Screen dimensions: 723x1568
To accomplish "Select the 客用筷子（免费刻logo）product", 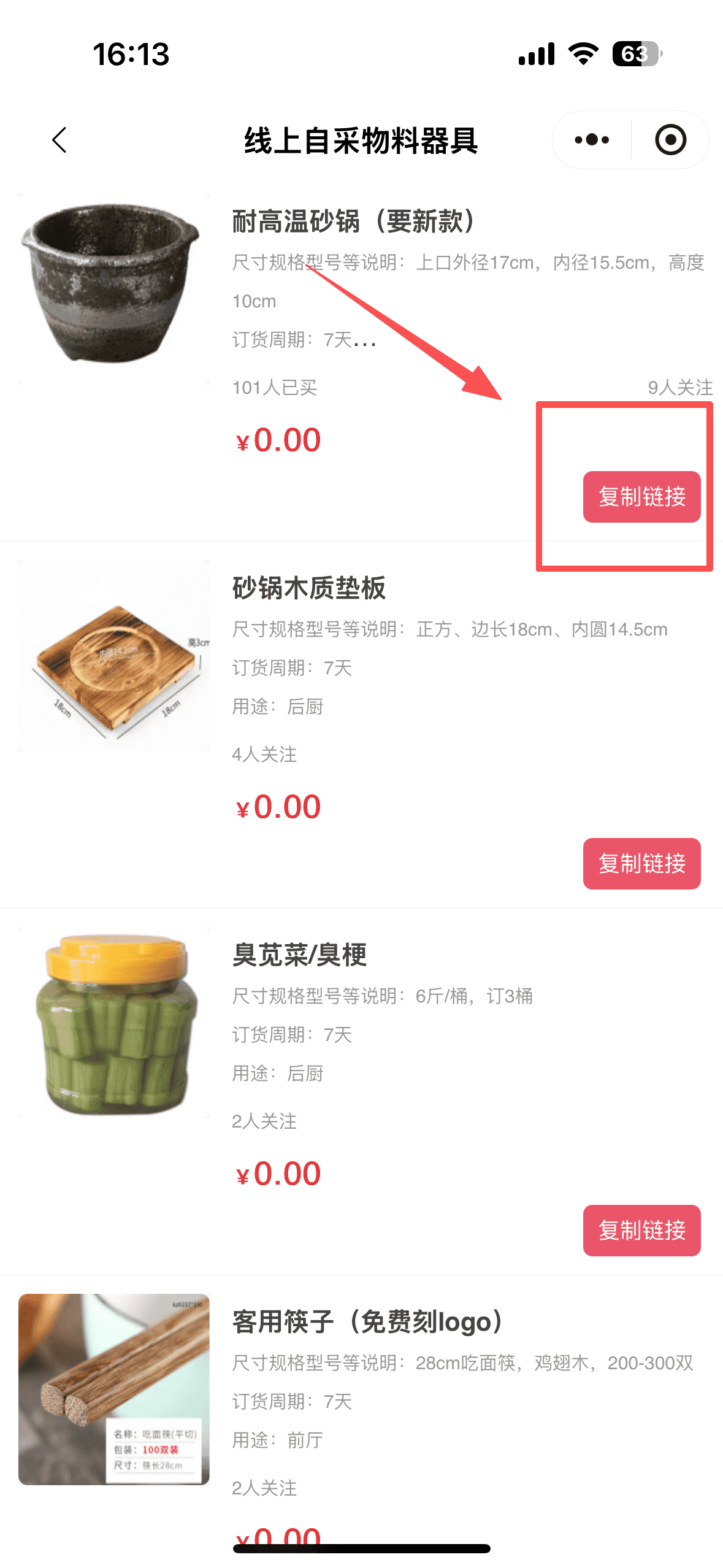I will click(368, 1322).
